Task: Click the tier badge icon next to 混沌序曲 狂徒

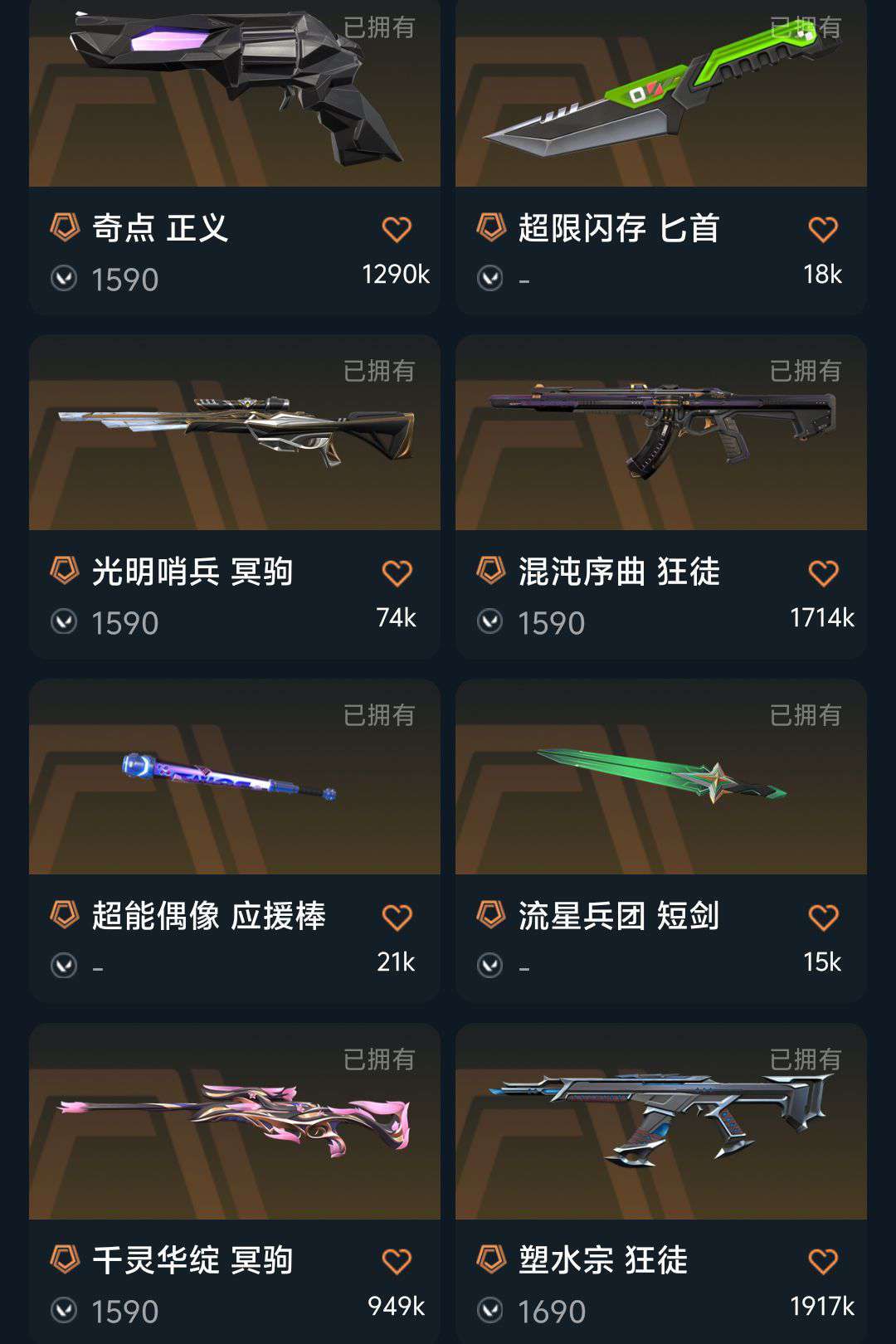Action: [491, 571]
